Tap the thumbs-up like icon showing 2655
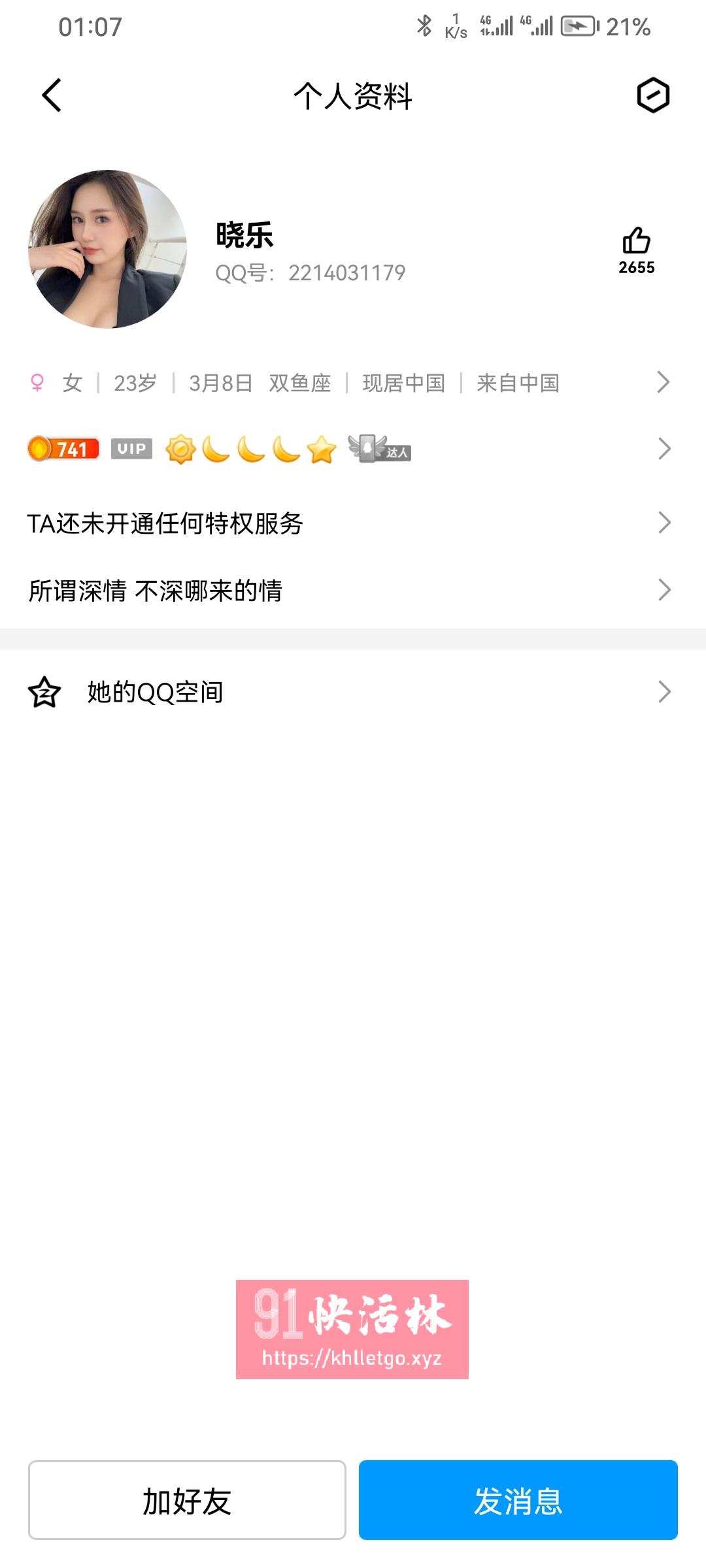706x1568 pixels. (635, 242)
